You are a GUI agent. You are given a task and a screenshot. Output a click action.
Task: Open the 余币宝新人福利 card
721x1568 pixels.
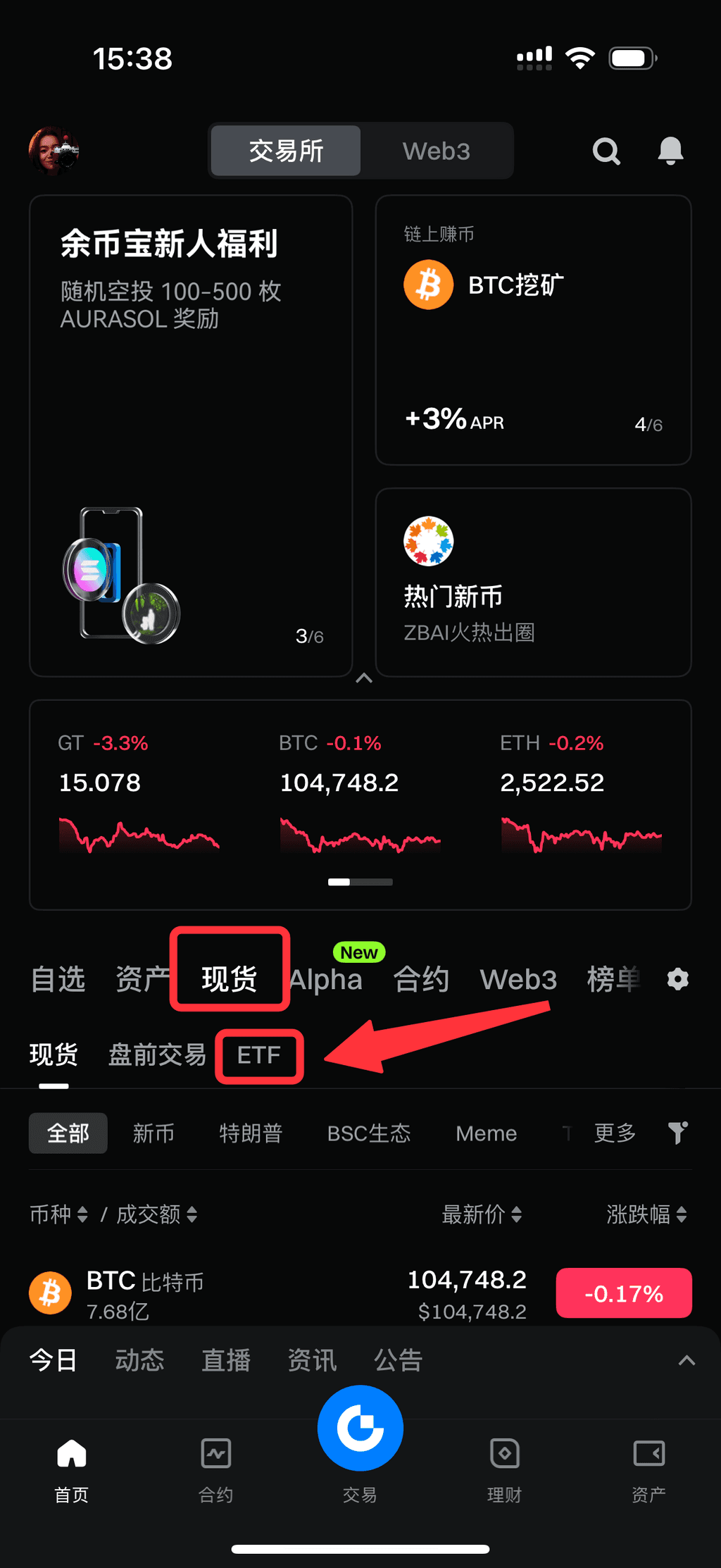[190, 435]
